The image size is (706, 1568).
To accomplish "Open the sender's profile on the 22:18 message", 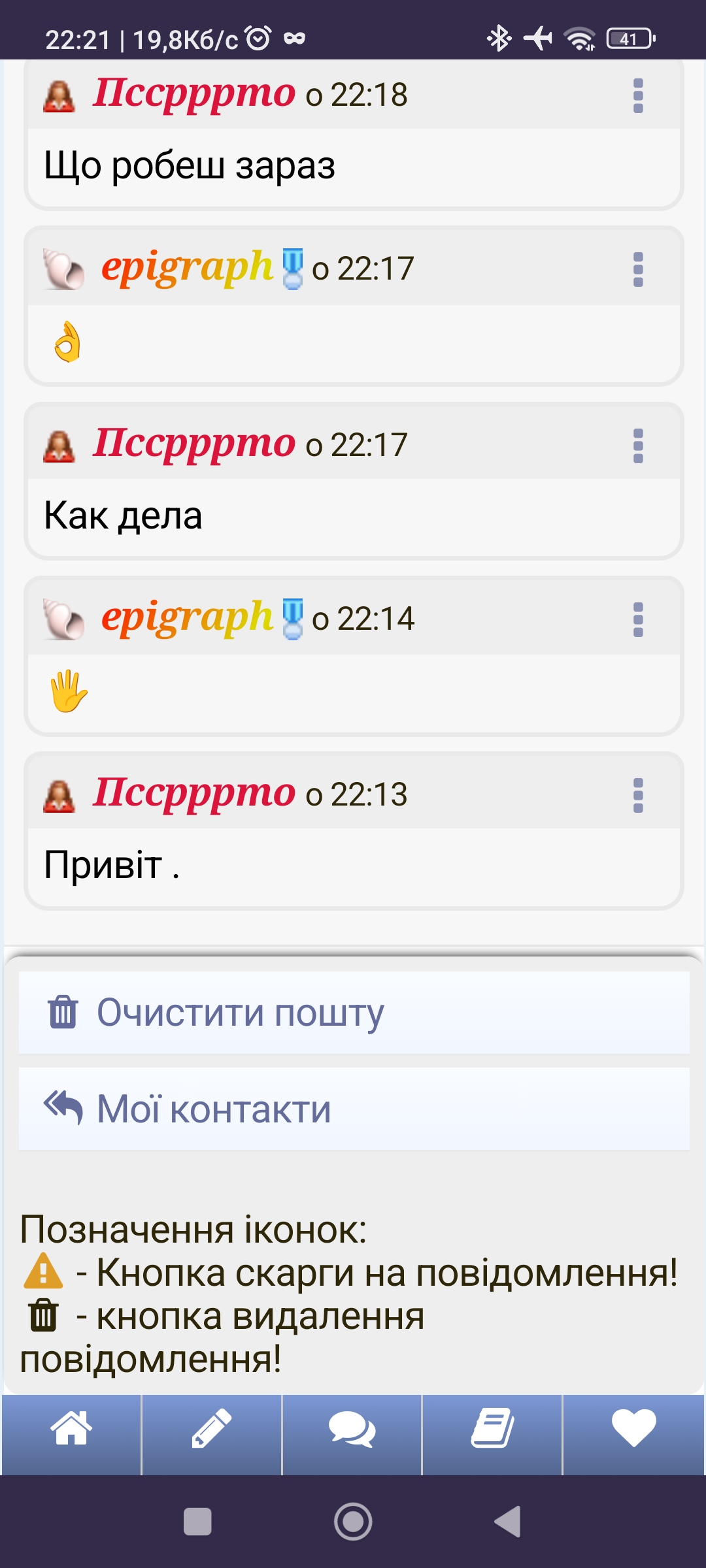I will pos(194,93).
